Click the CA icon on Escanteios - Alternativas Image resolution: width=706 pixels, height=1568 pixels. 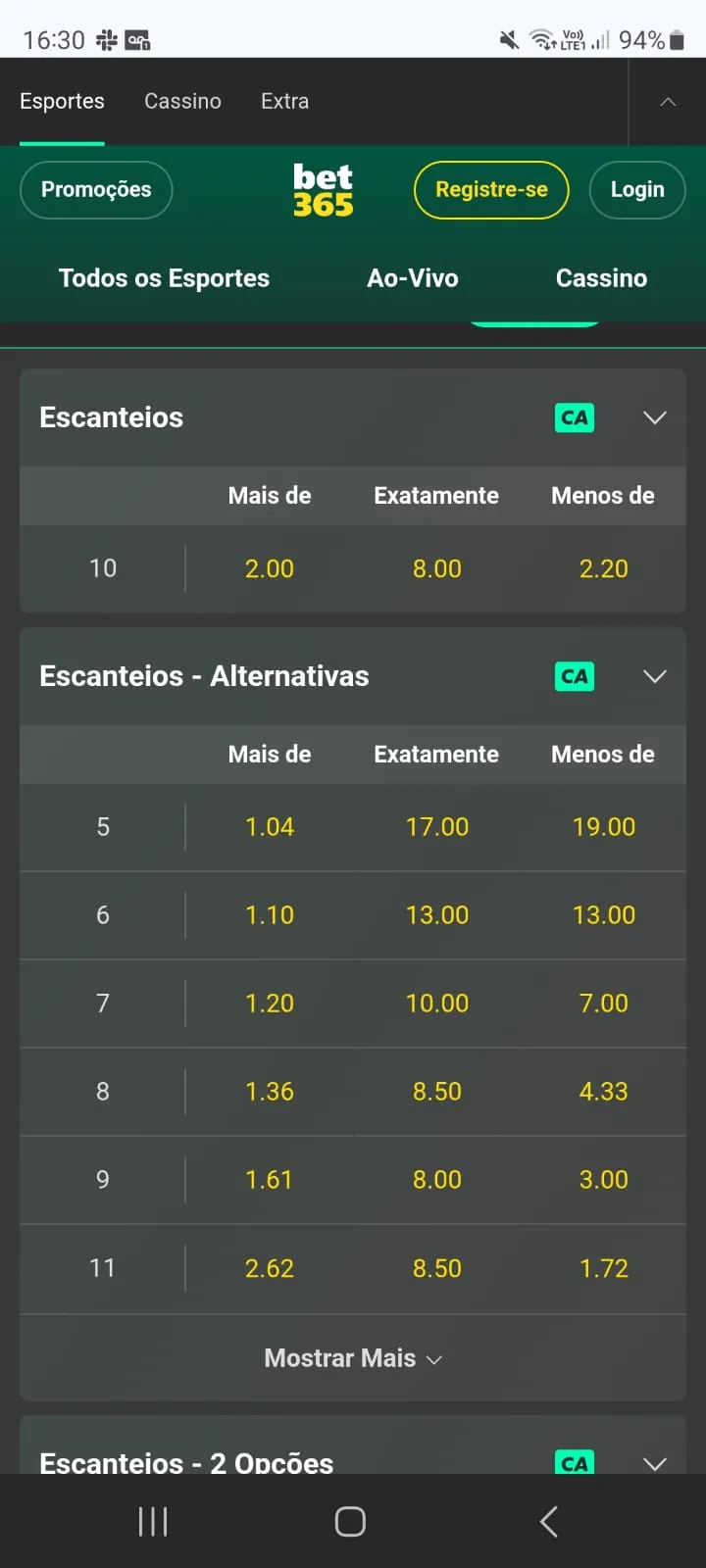575,676
